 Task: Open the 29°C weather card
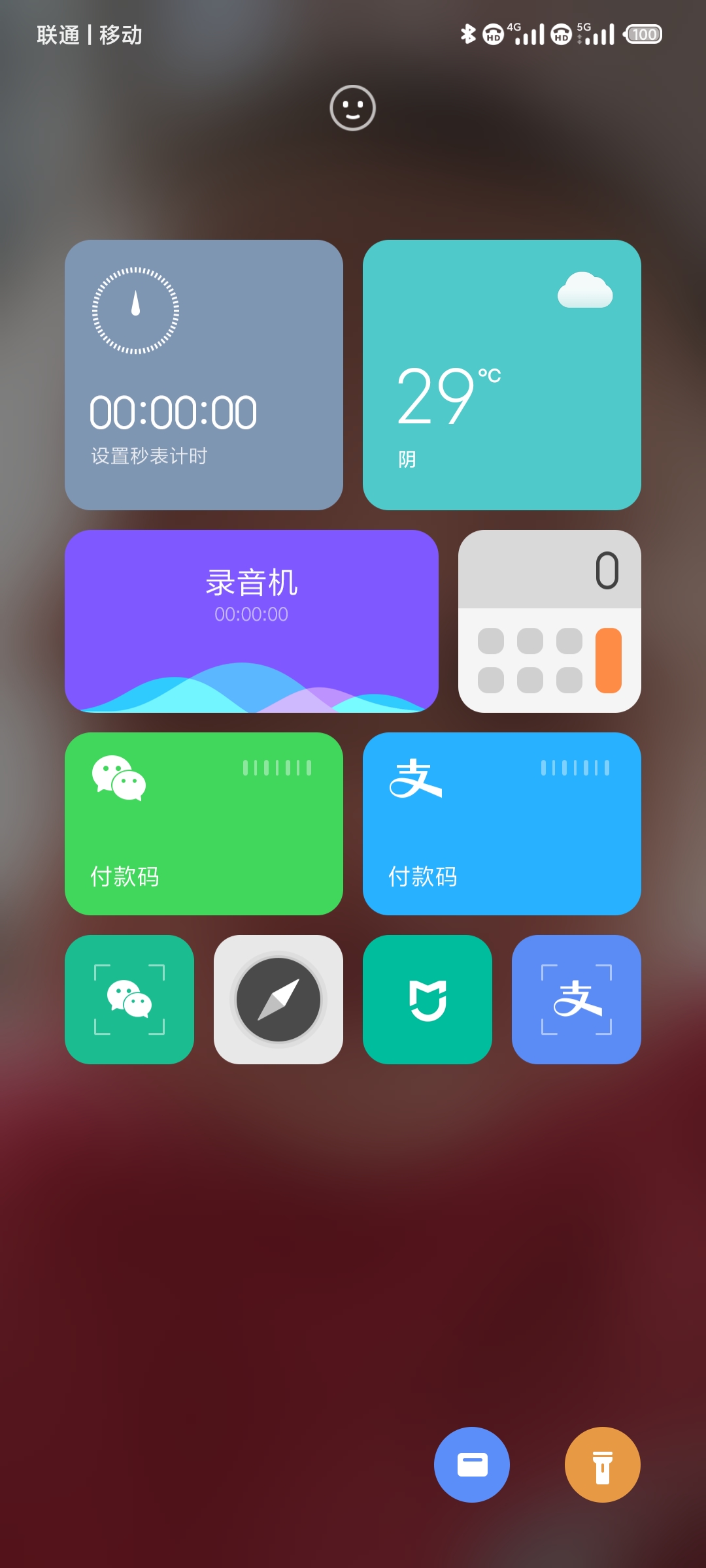point(501,374)
